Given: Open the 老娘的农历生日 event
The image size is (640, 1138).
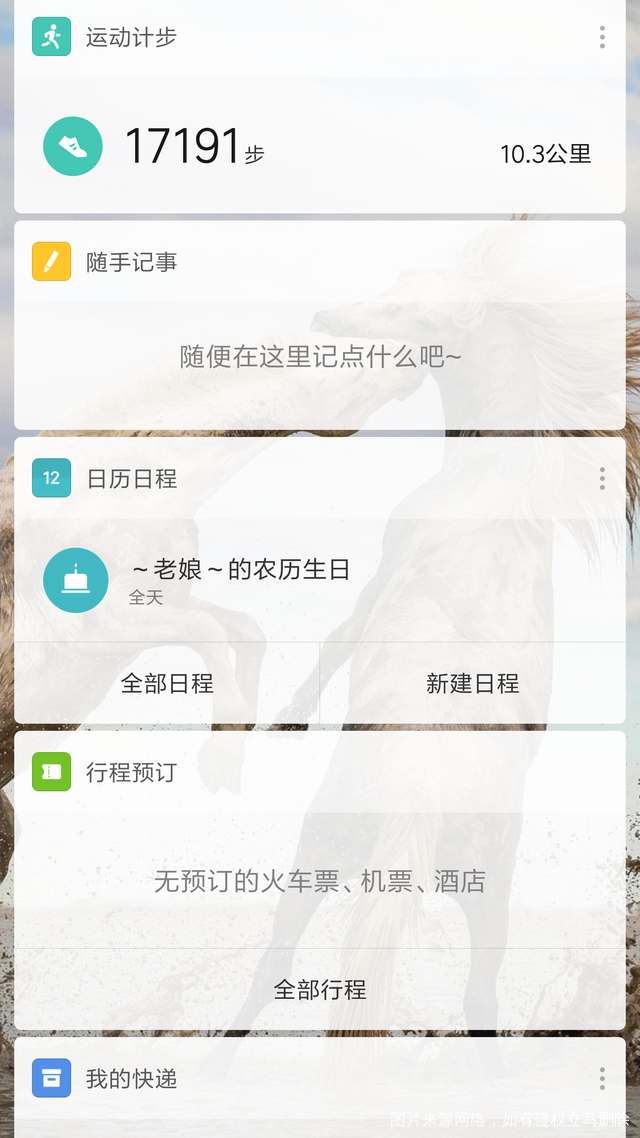Looking at the screenshot, I should [x=240, y=579].
